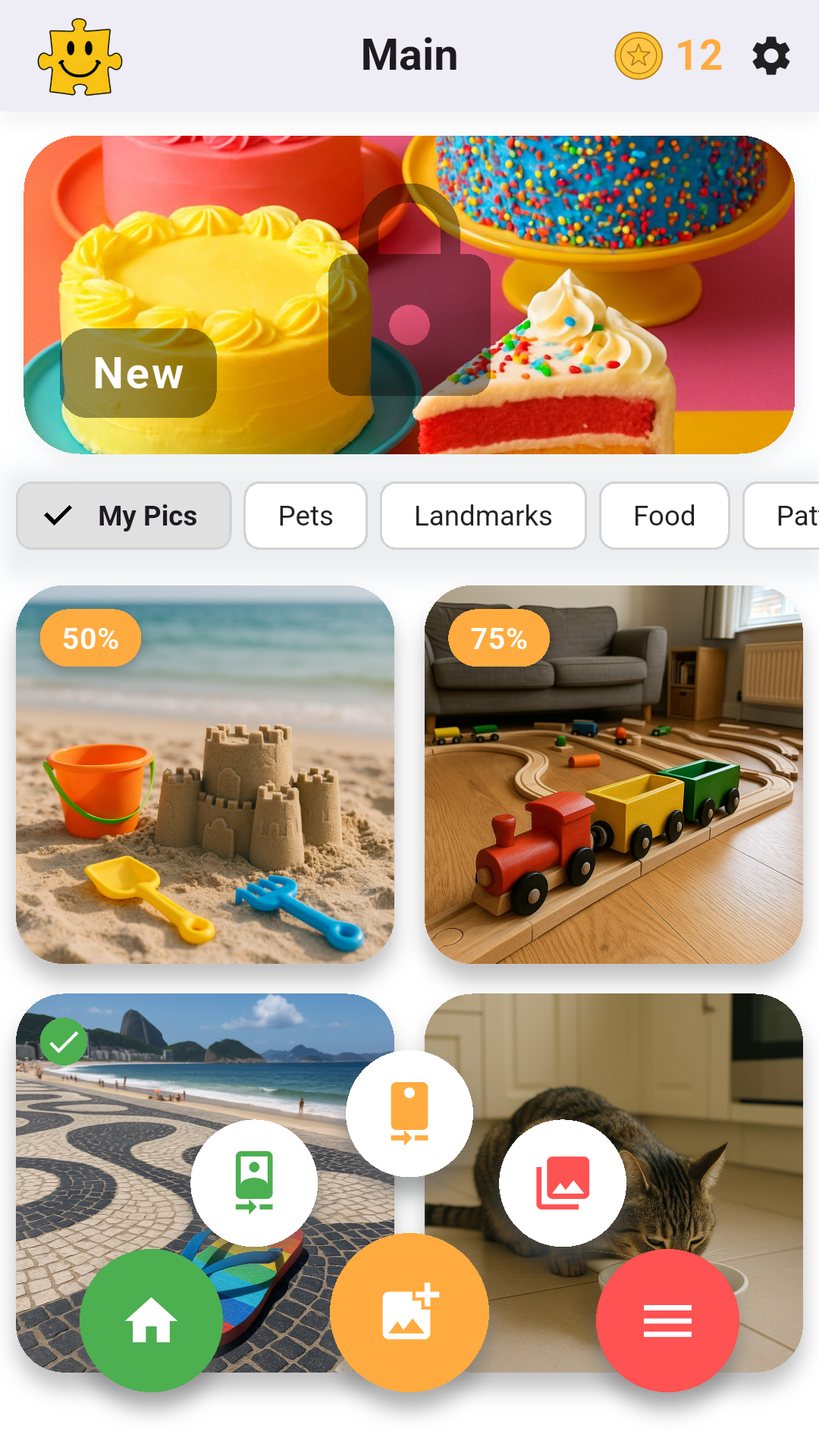Take a photo with rear camera
The height and width of the screenshot is (1456, 819).
pos(409,1113)
